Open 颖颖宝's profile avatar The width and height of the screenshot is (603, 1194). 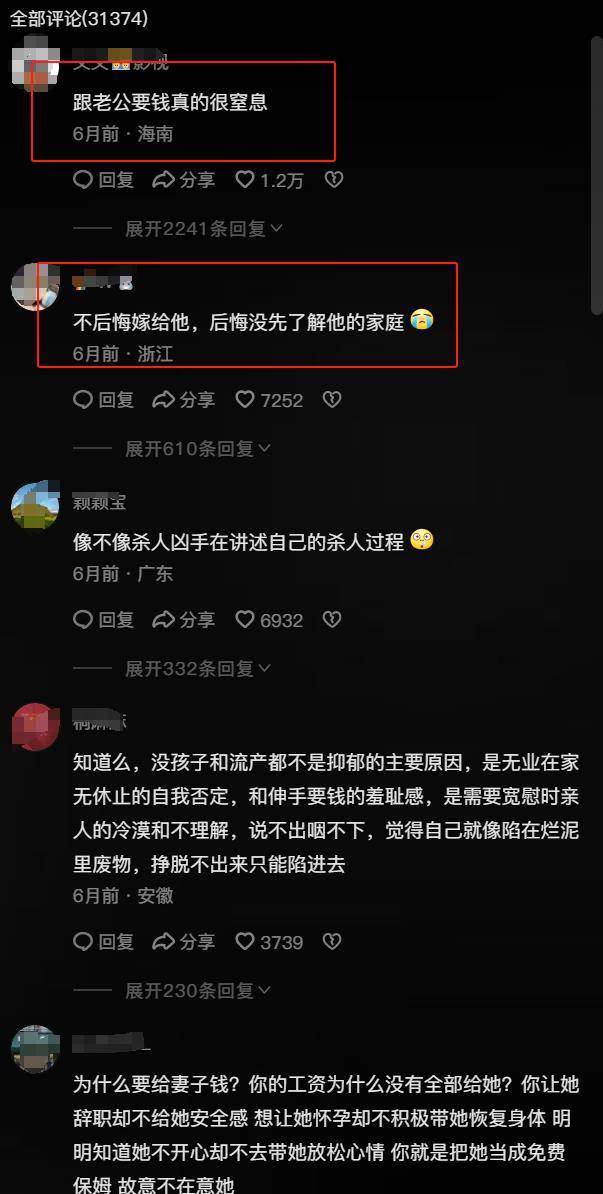pyautogui.click(x=35, y=507)
